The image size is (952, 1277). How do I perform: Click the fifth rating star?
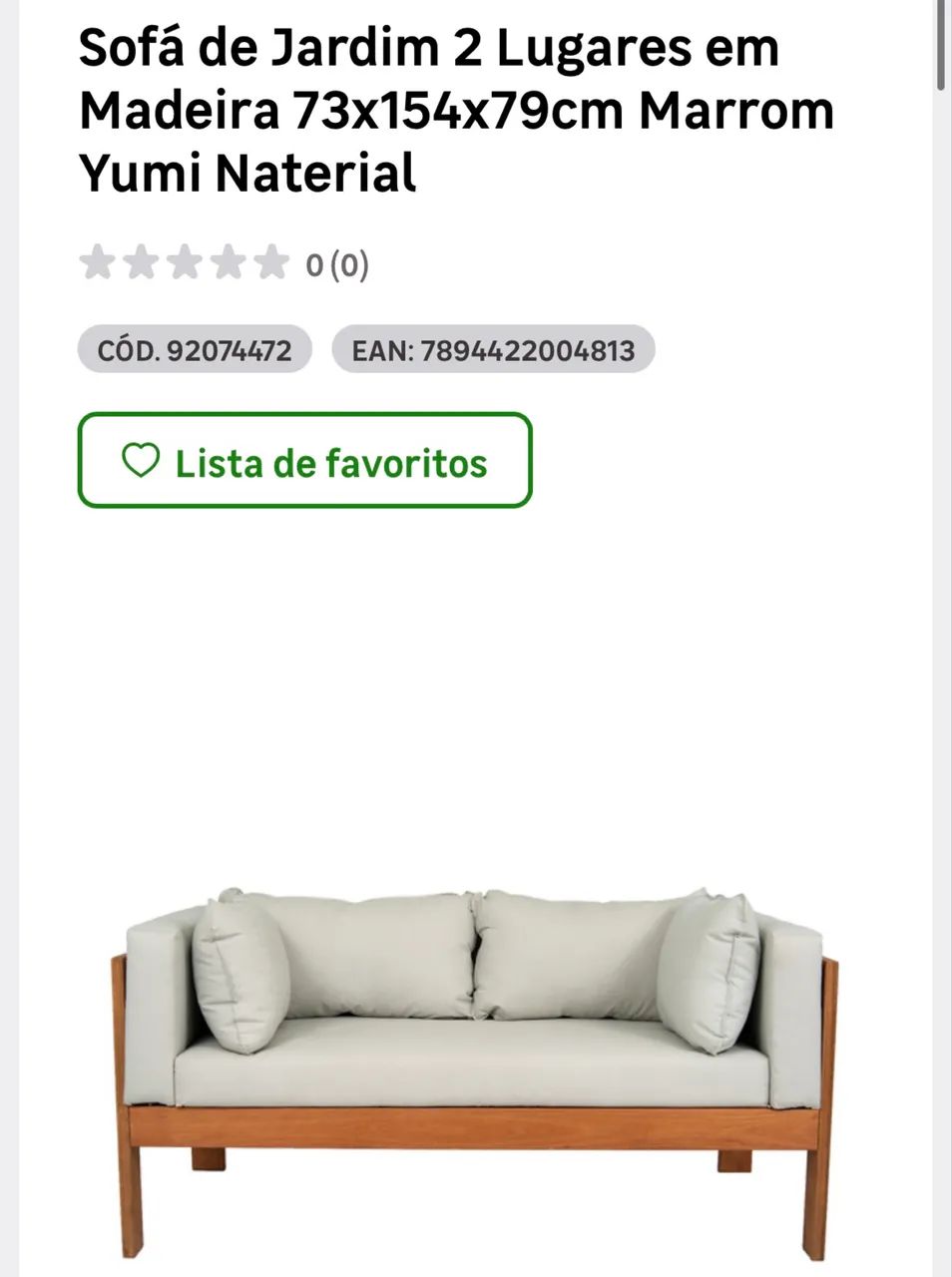pos(267,262)
